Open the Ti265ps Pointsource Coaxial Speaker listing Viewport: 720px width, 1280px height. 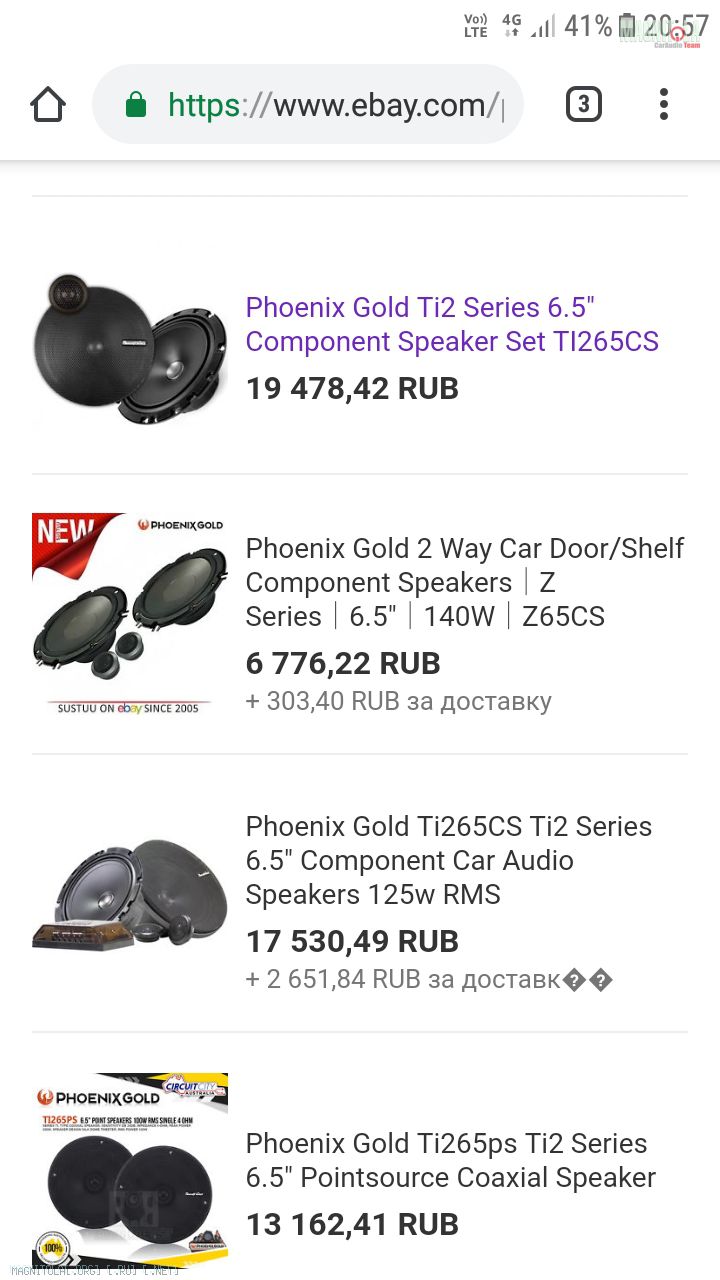pyautogui.click(x=451, y=1160)
